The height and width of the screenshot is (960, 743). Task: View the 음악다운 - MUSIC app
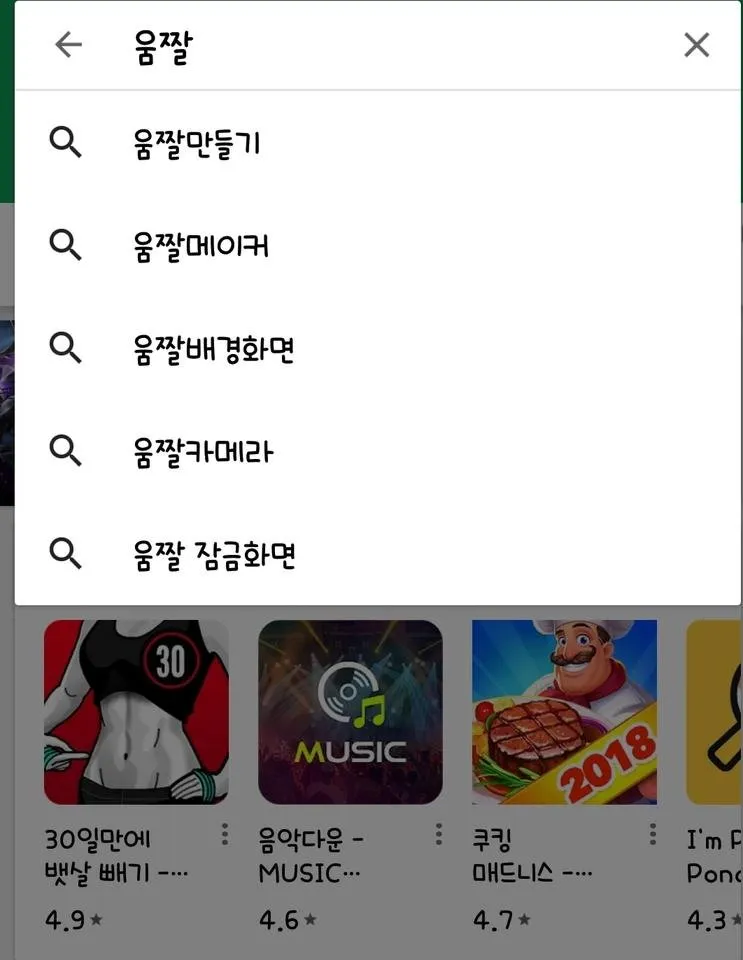[x=350, y=712]
